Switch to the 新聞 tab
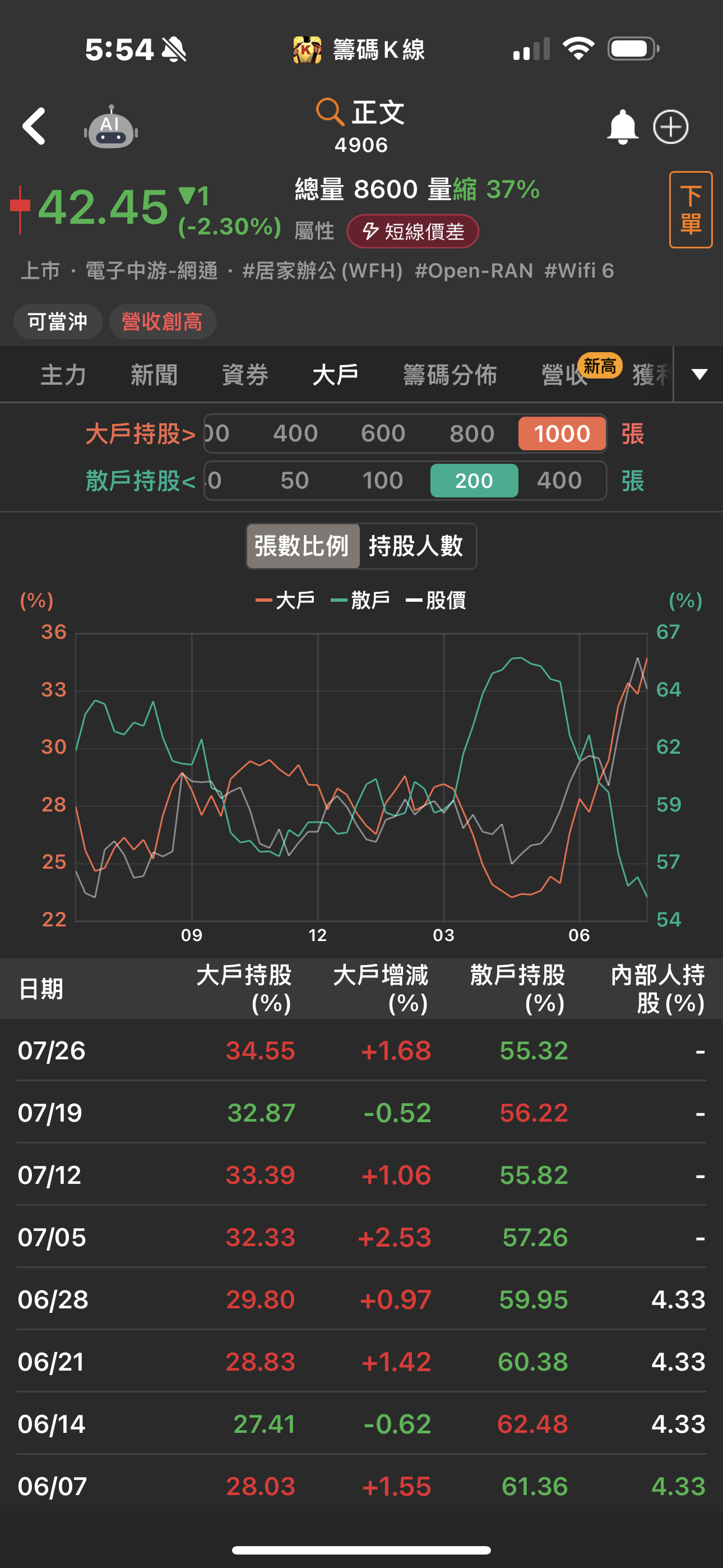 [154, 375]
